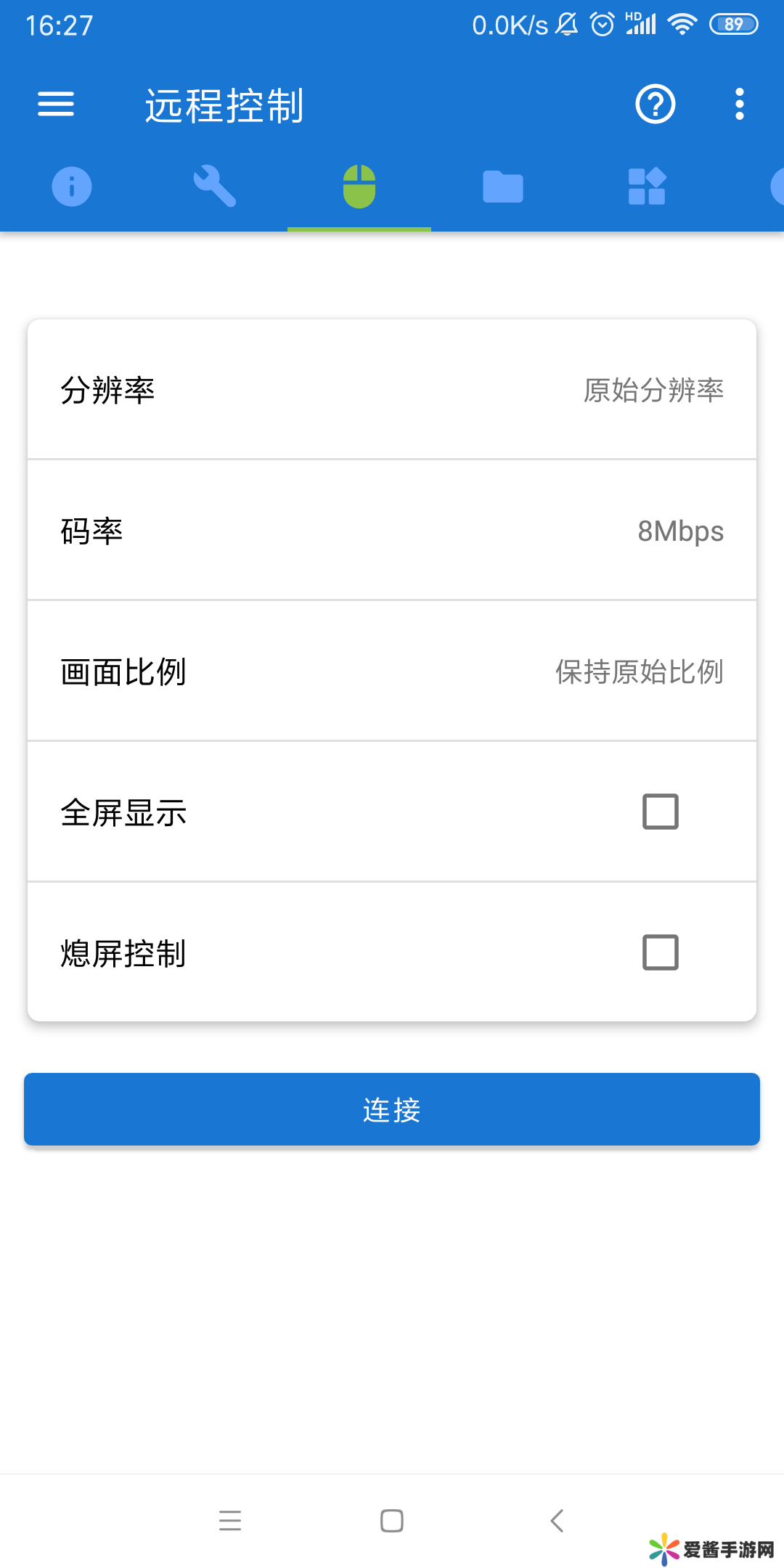Tap the 连接 connect button
Viewport: 784px width, 1568px height.
(x=392, y=1109)
